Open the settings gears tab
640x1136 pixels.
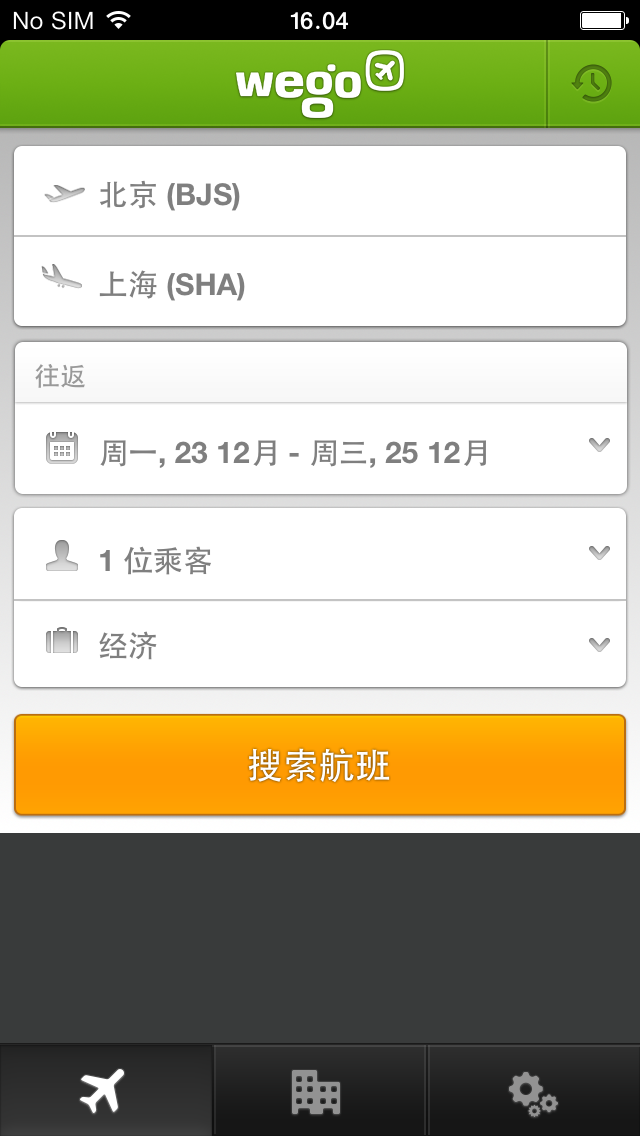click(x=532, y=1091)
